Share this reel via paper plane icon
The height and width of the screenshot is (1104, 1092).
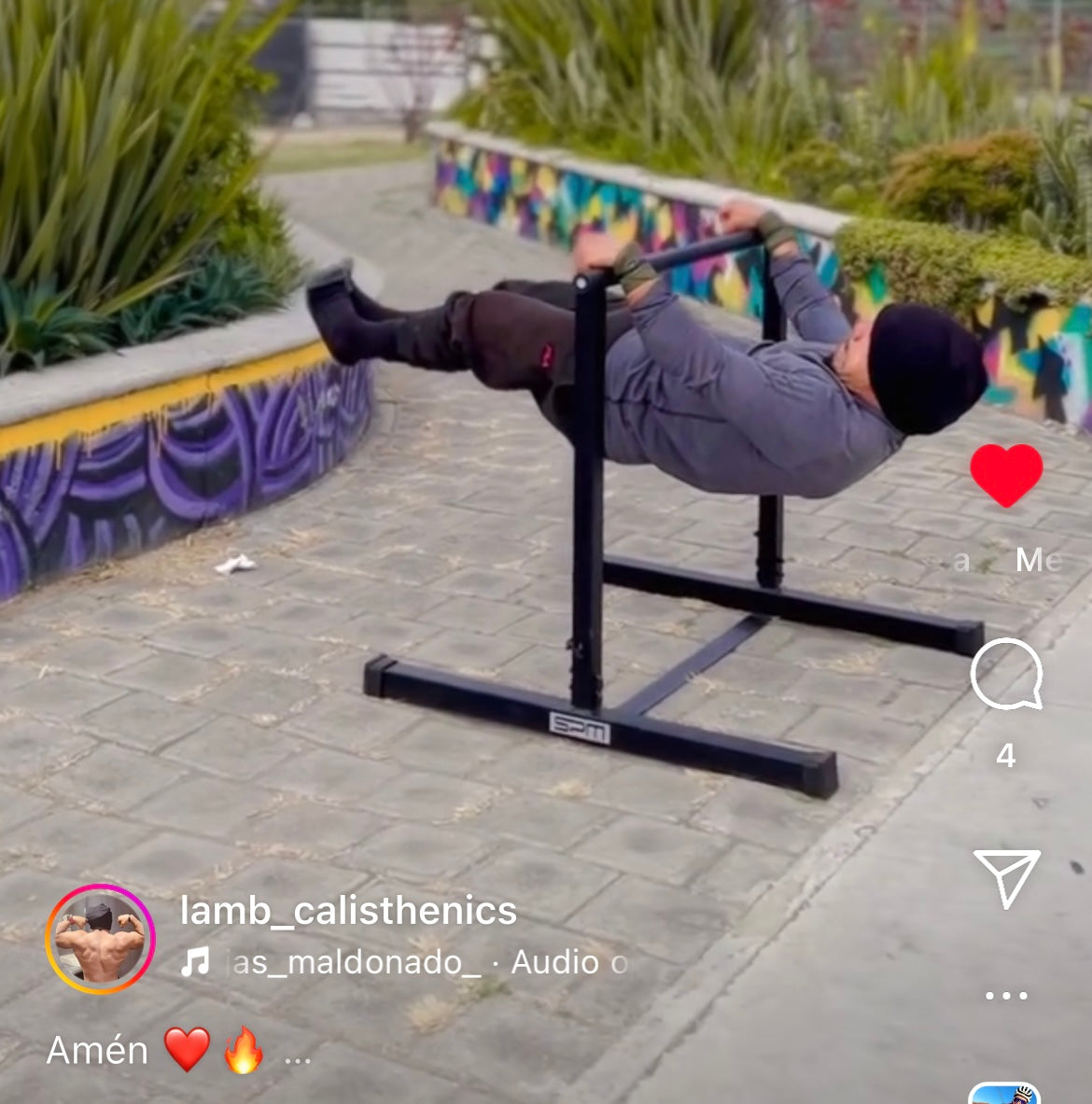pos(1006,877)
